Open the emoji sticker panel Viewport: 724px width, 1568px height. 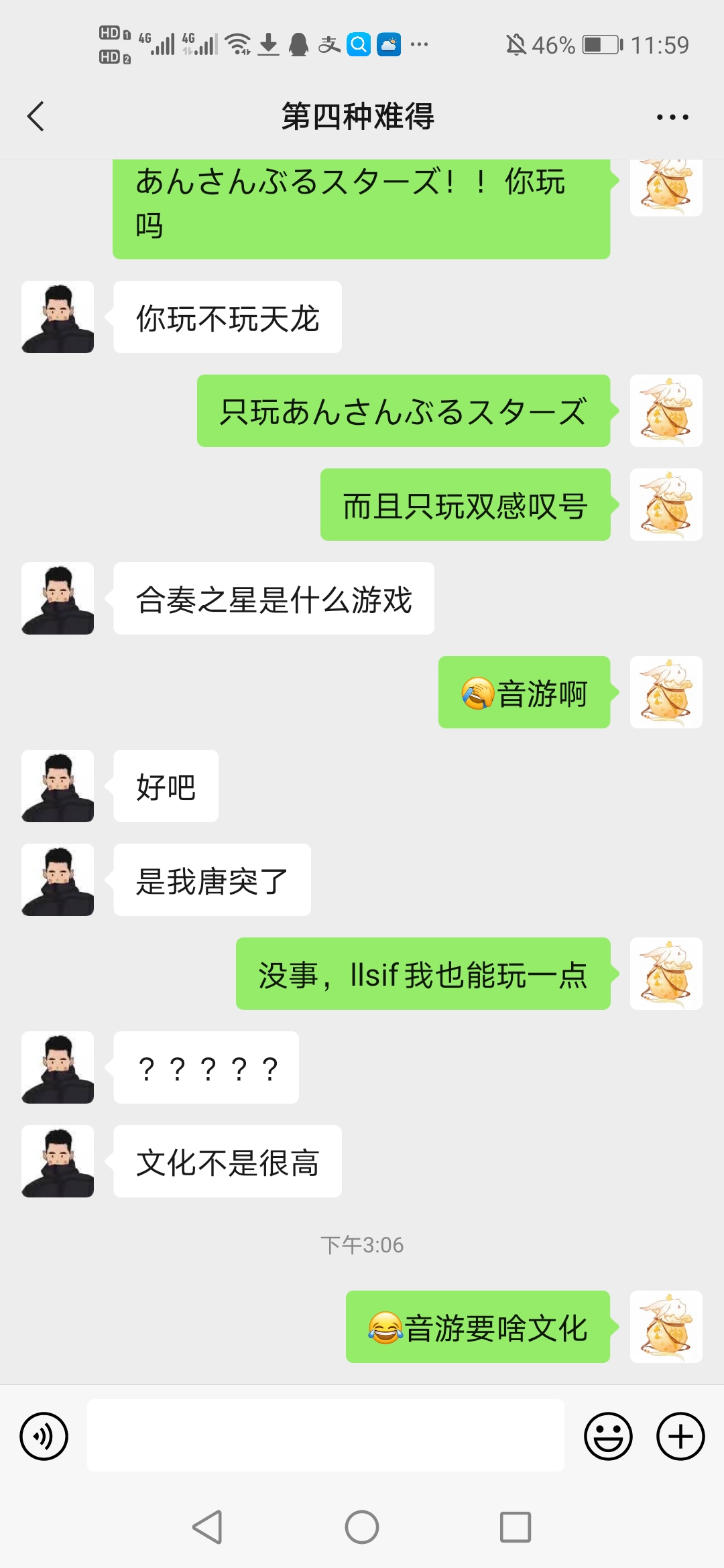coord(608,1436)
